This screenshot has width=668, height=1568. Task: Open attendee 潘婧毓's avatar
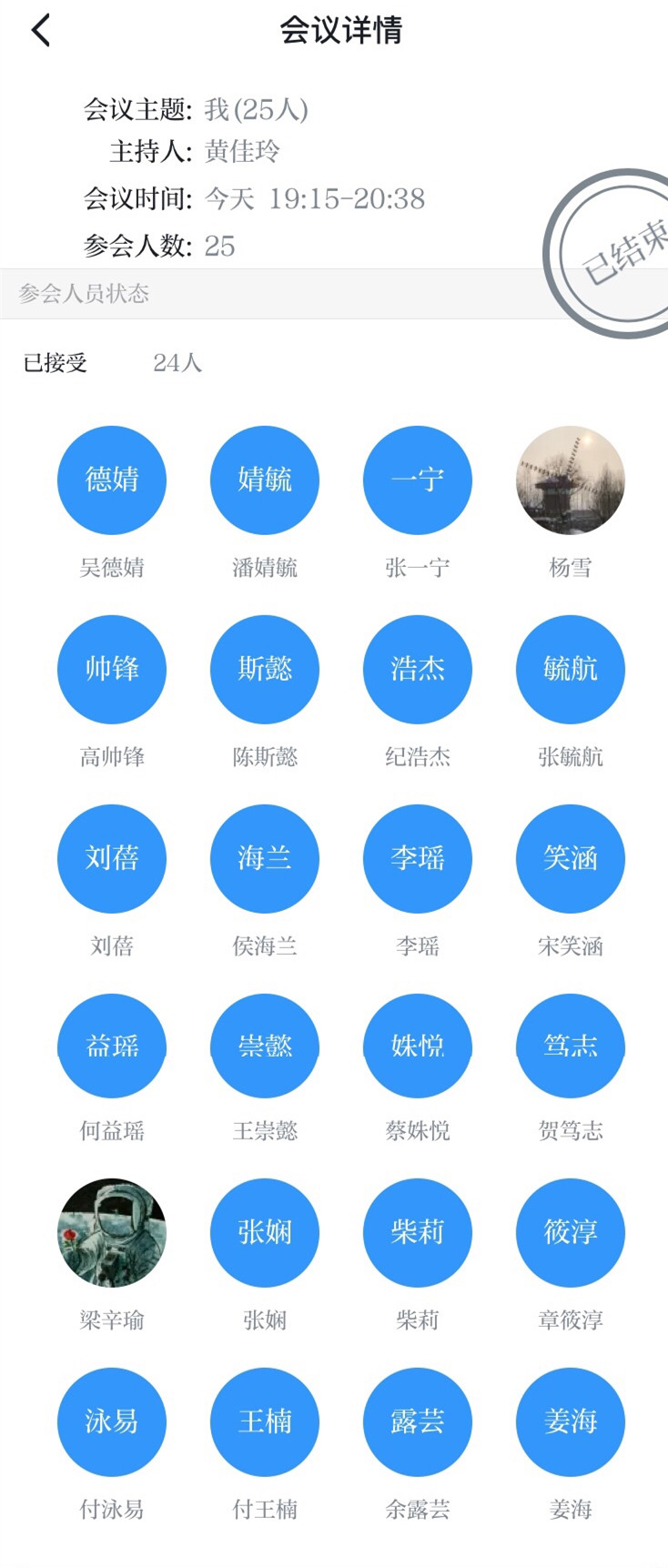pyautogui.click(x=265, y=480)
